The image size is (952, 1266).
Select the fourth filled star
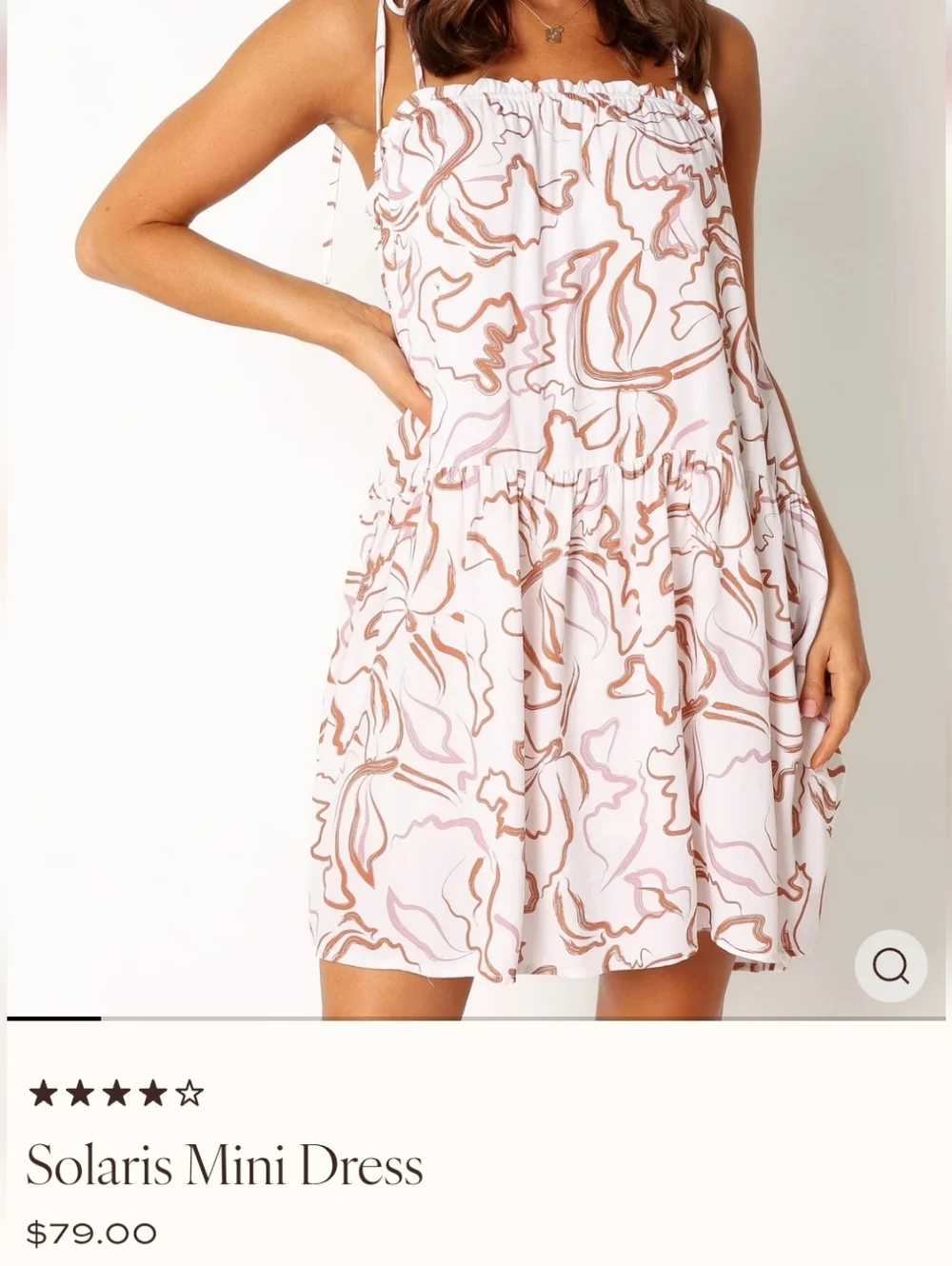click(x=150, y=1095)
